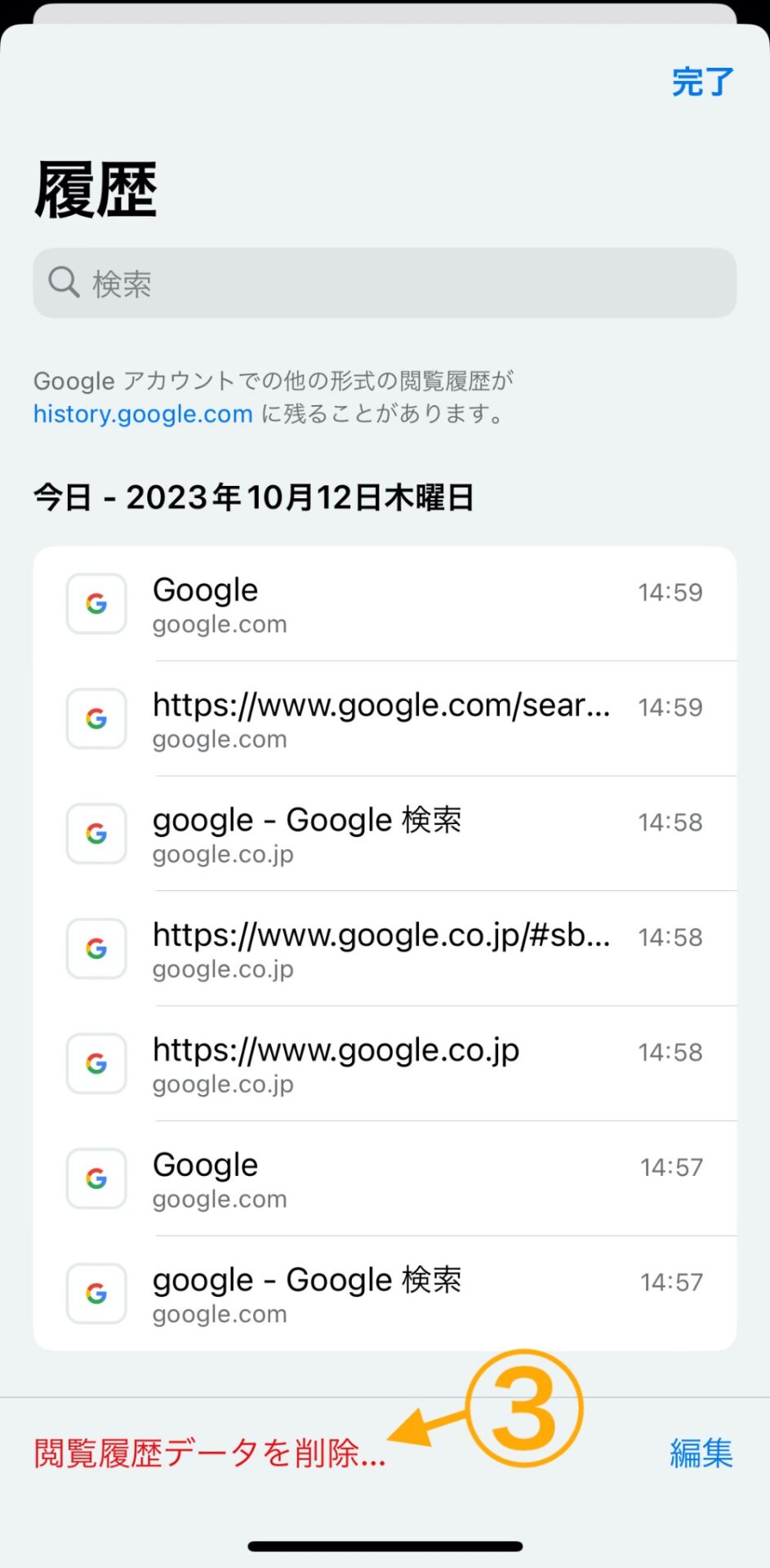Viewport: 770px width, 1568px height.
Task: Open the Google entry visited at 14:59
Action: [385, 604]
